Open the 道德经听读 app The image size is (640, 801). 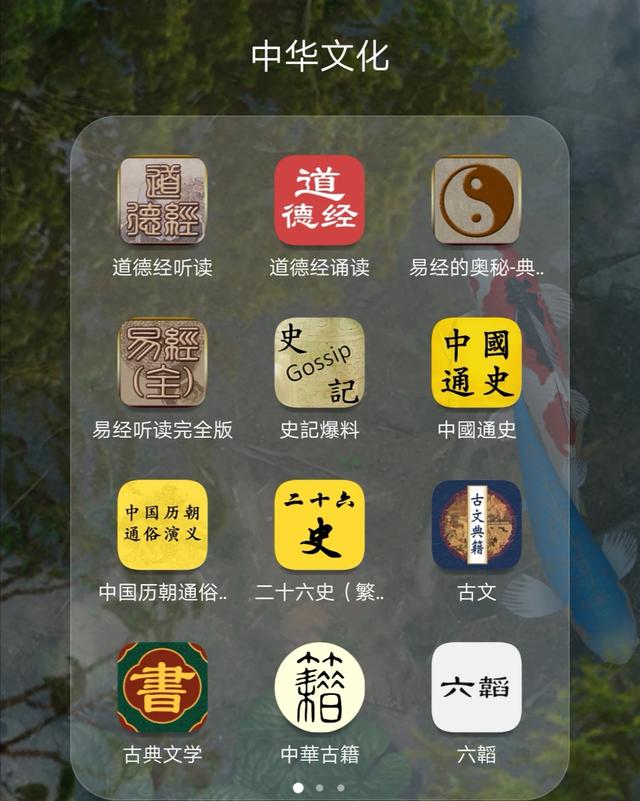[x=162, y=200]
